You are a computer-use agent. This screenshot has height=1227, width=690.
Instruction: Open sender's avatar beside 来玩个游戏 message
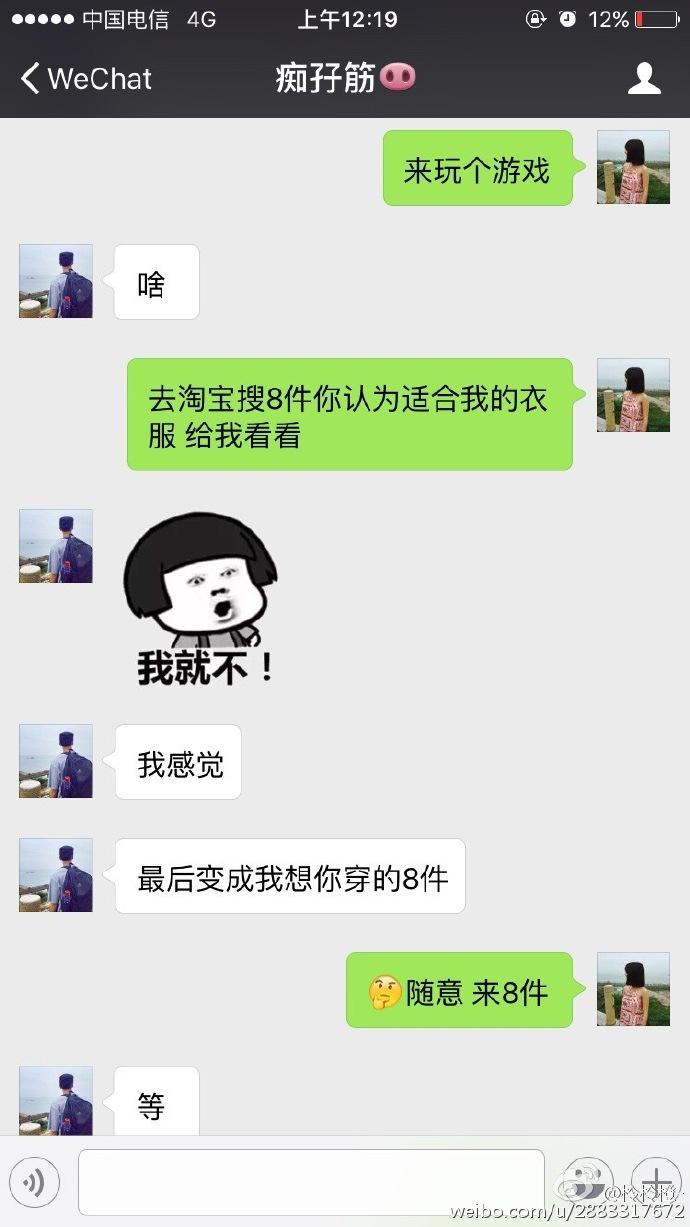[x=633, y=167]
